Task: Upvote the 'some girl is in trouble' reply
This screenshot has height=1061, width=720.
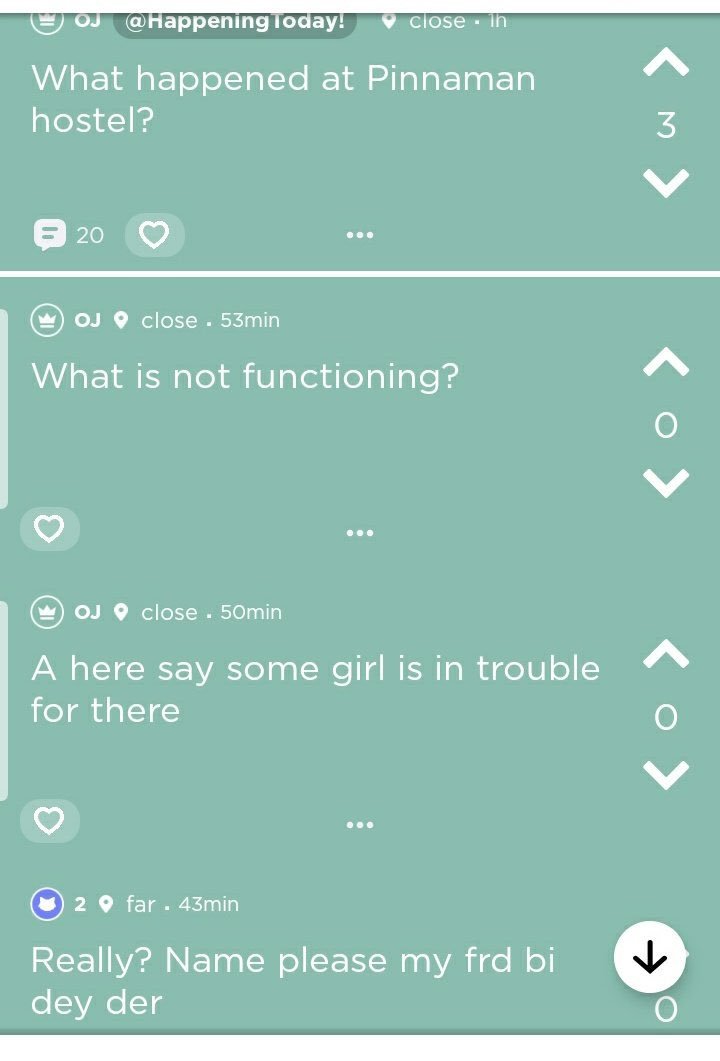Action: pyautogui.click(x=666, y=655)
